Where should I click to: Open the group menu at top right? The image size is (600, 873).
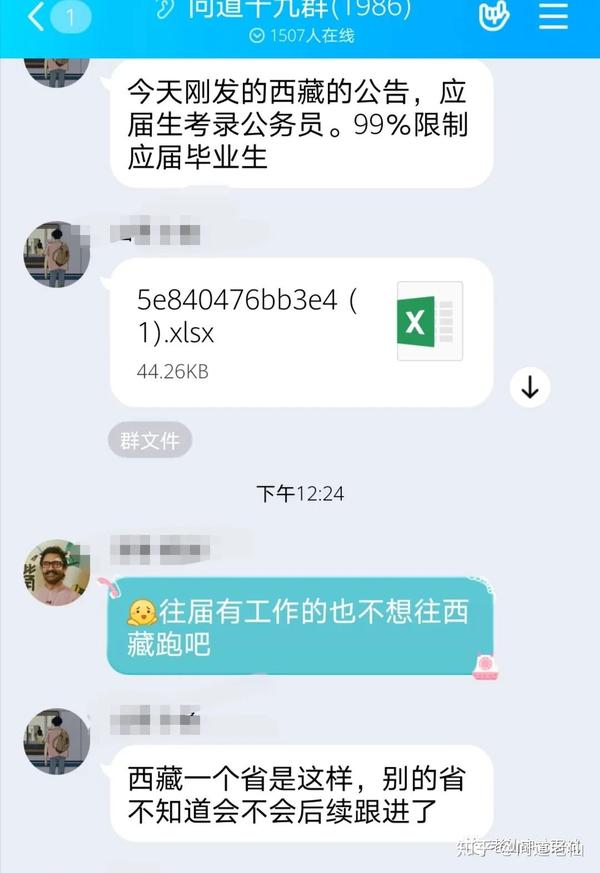click(x=553, y=16)
